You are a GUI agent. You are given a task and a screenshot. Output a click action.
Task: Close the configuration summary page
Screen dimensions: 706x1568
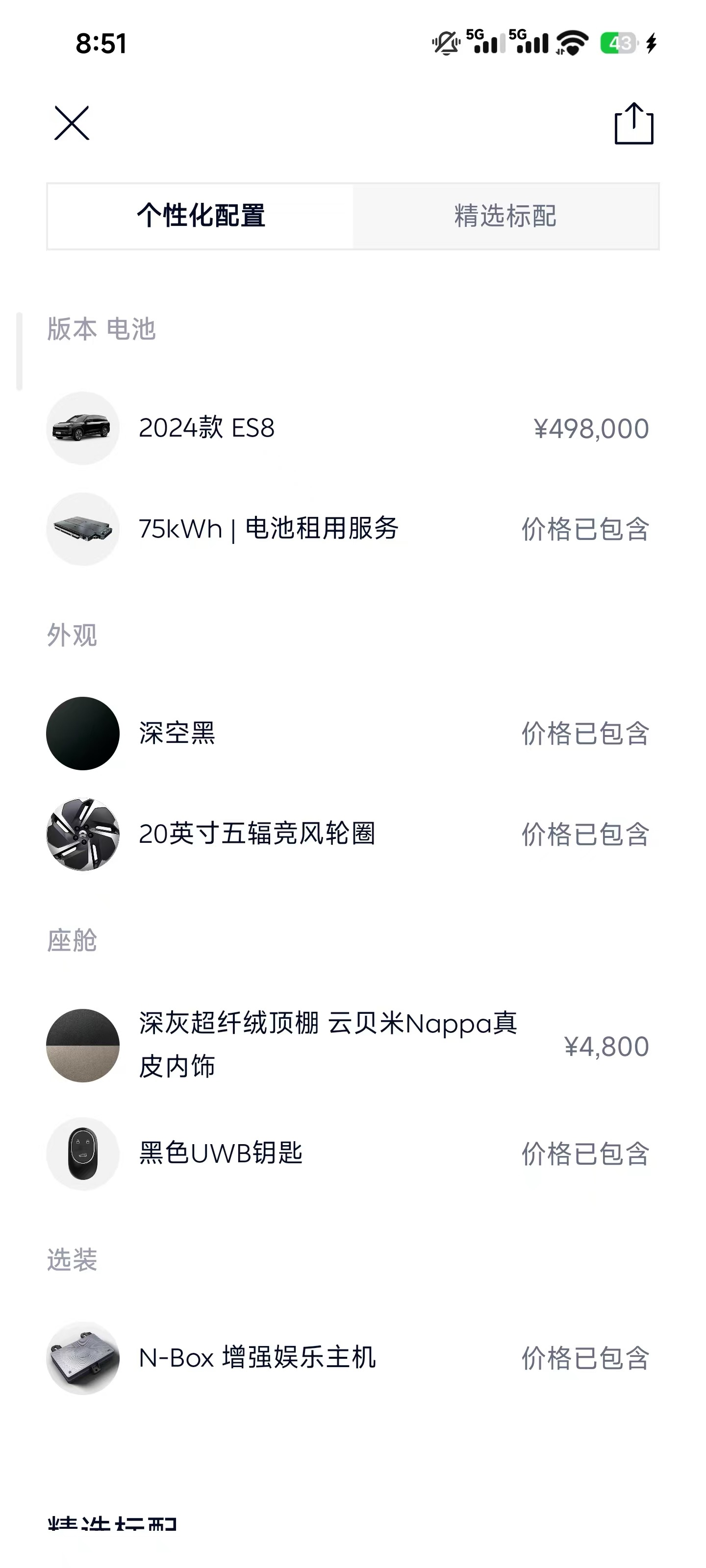[x=72, y=123]
